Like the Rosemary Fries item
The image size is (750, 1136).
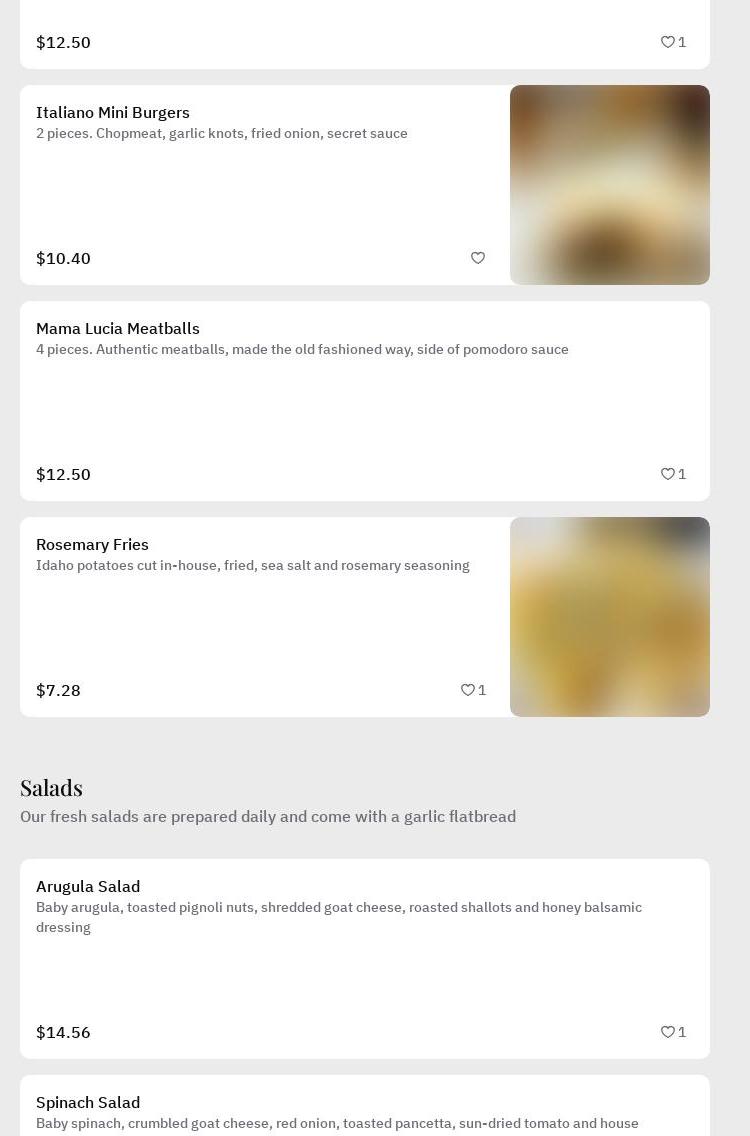point(468,690)
